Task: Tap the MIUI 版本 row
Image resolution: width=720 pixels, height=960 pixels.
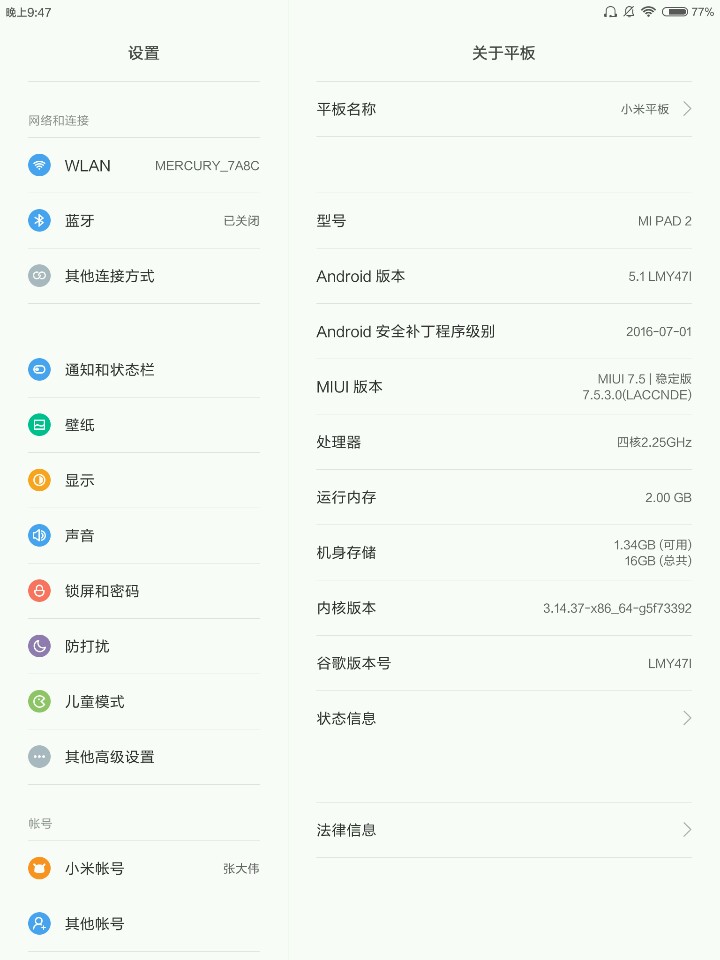Action: pos(504,387)
